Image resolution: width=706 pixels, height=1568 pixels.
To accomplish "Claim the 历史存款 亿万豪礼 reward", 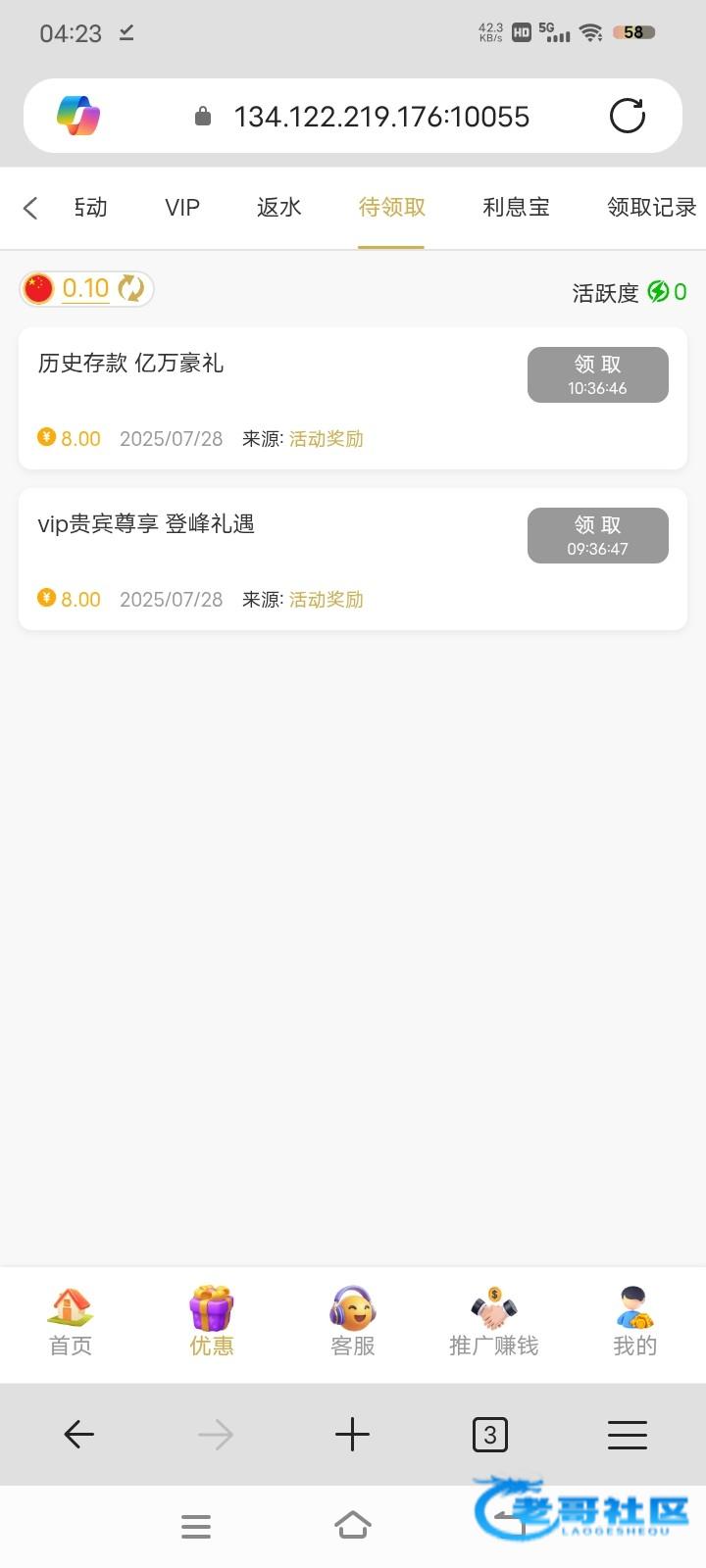I will (x=597, y=374).
